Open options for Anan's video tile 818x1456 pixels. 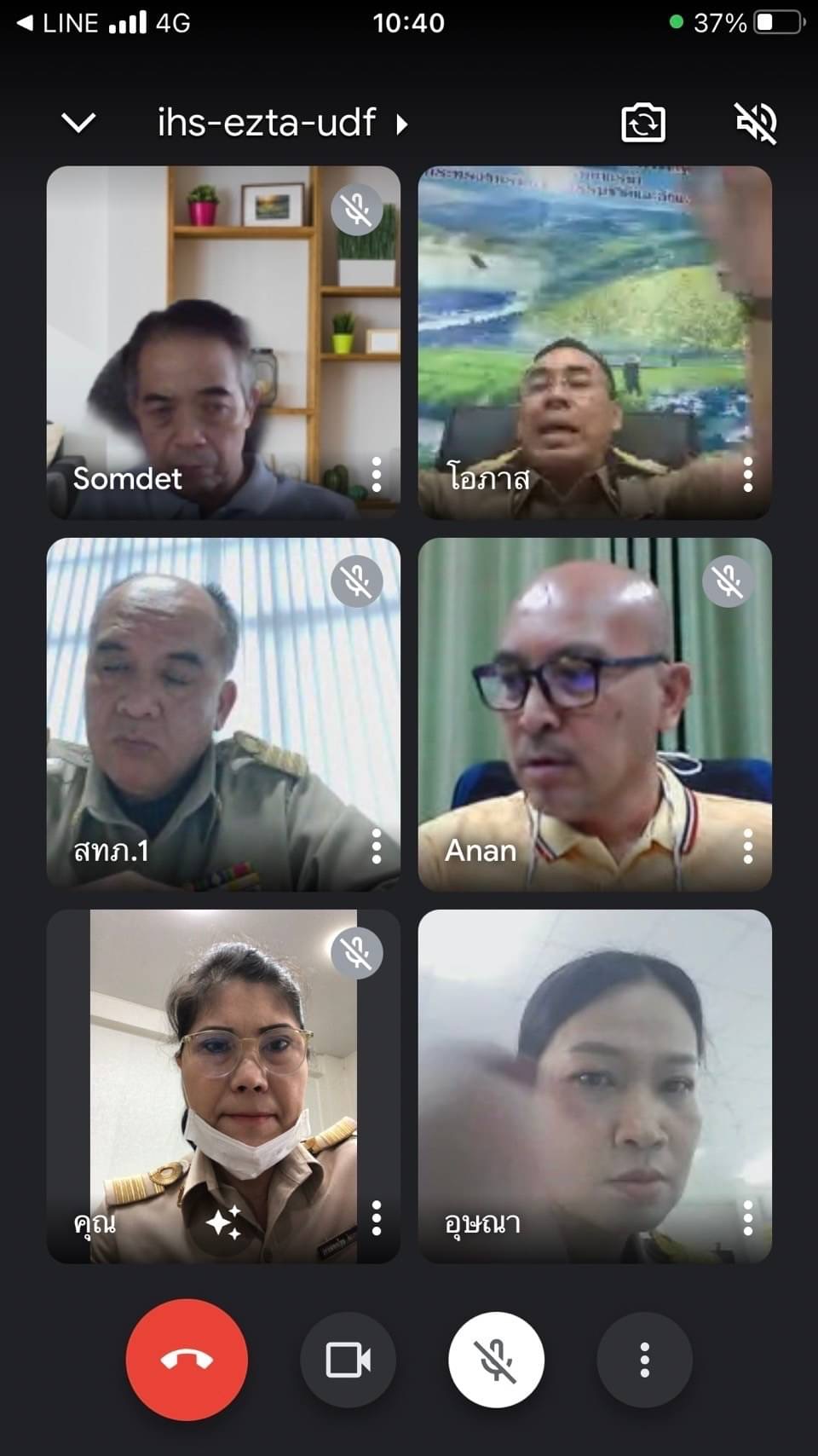[747, 846]
